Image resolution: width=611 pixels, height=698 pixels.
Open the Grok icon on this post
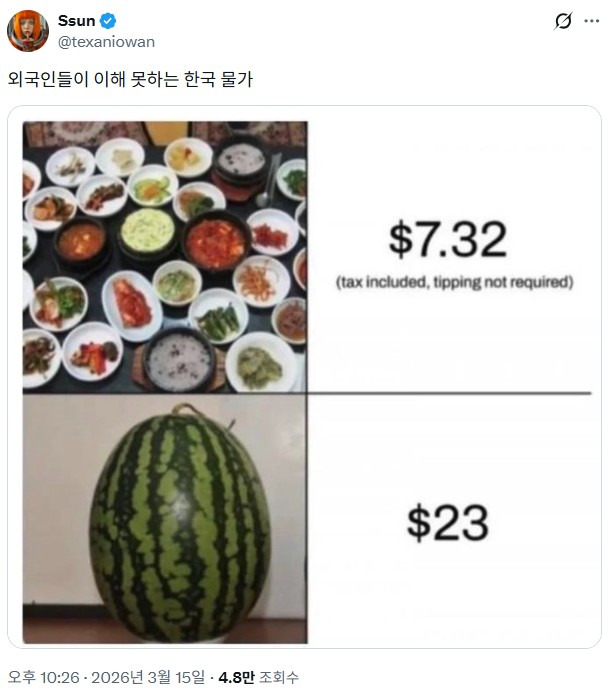tap(563, 21)
